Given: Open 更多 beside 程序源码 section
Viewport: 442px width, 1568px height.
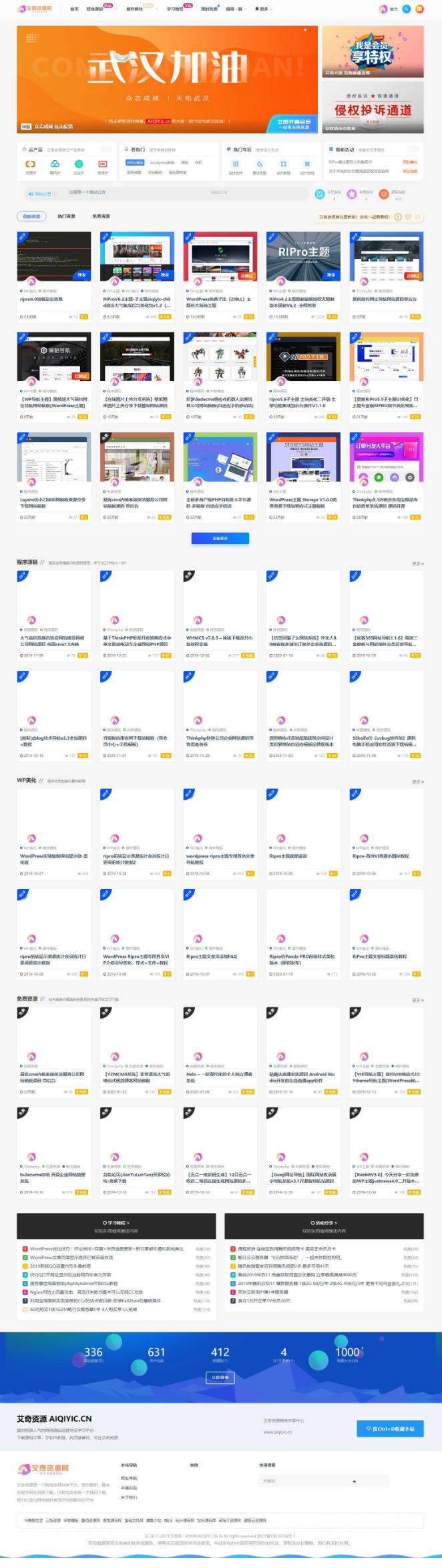Looking at the screenshot, I should (x=417, y=564).
